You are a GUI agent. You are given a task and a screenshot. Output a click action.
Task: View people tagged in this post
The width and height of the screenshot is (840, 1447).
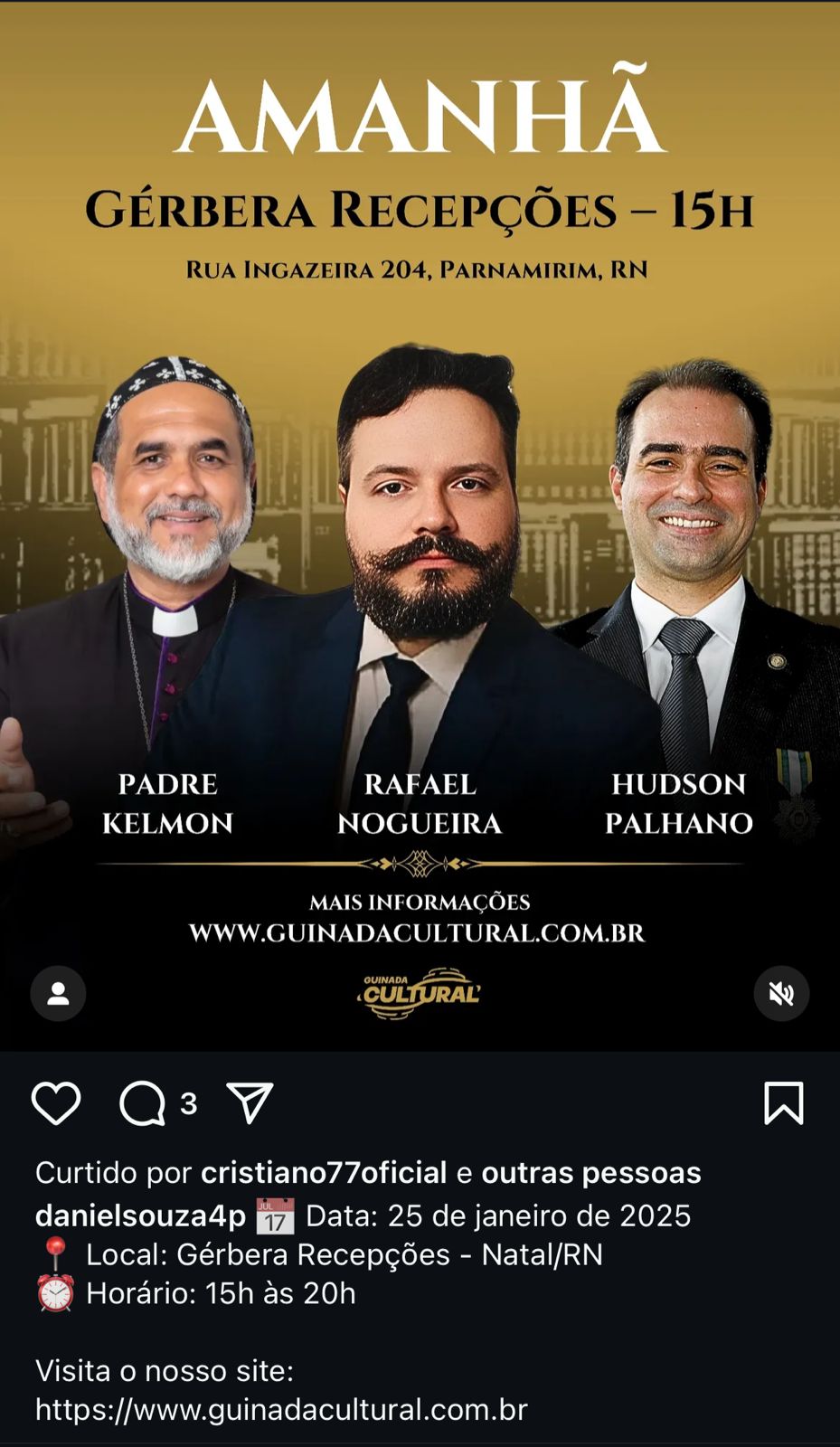pyautogui.click(x=58, y=994)
